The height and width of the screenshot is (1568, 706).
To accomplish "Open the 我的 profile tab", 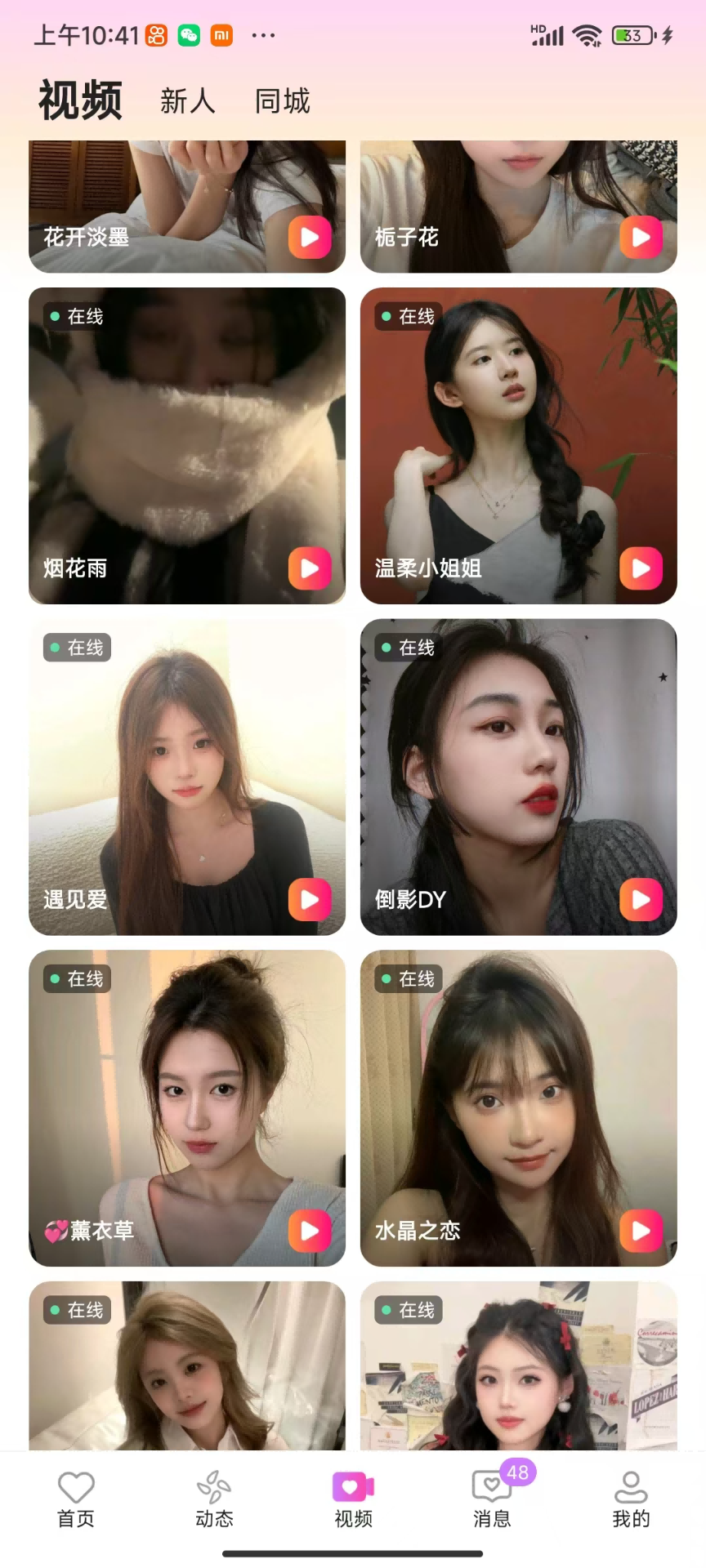I will (x=631, y=1499).
